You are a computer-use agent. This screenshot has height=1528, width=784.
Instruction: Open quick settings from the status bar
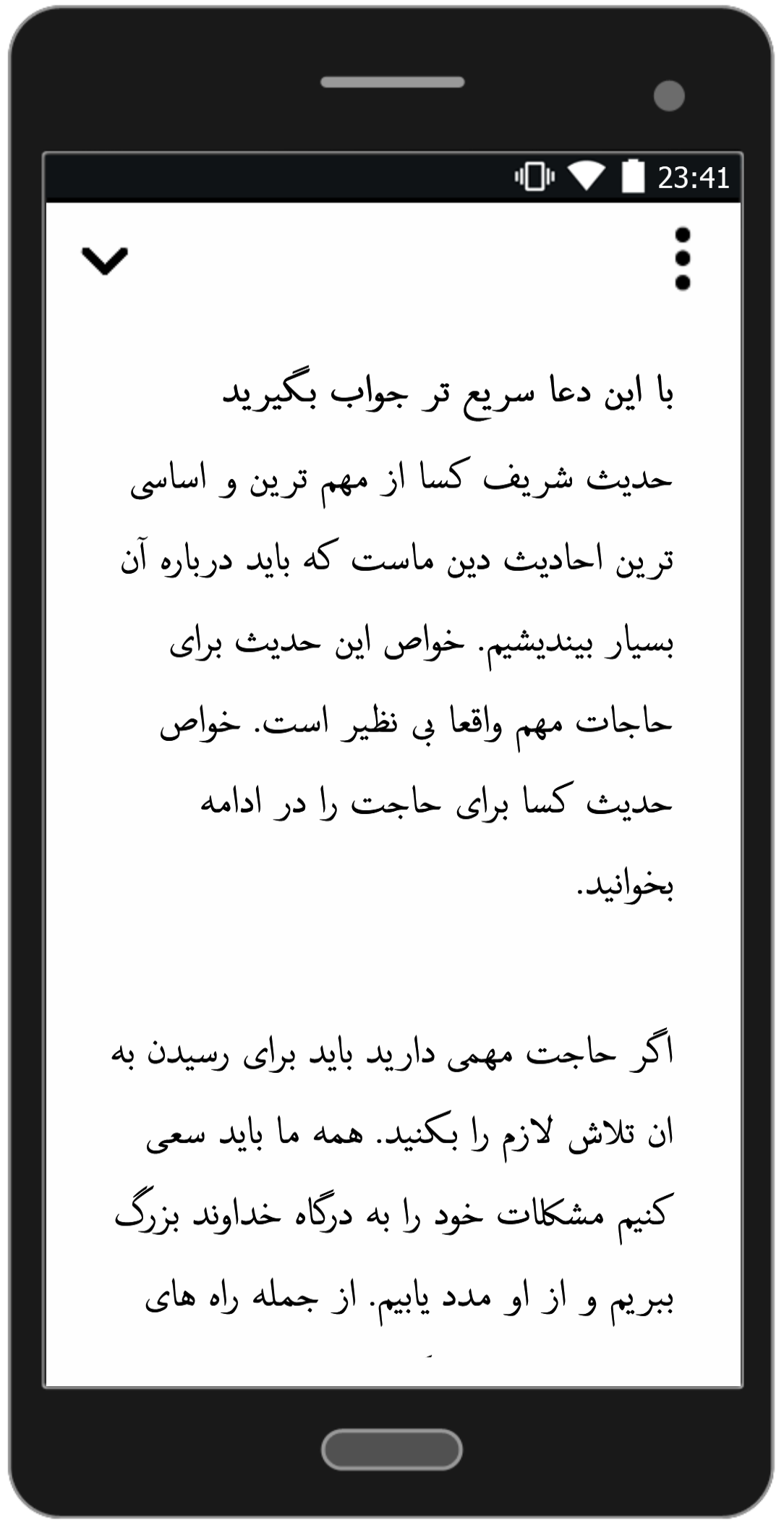[392, 174]
